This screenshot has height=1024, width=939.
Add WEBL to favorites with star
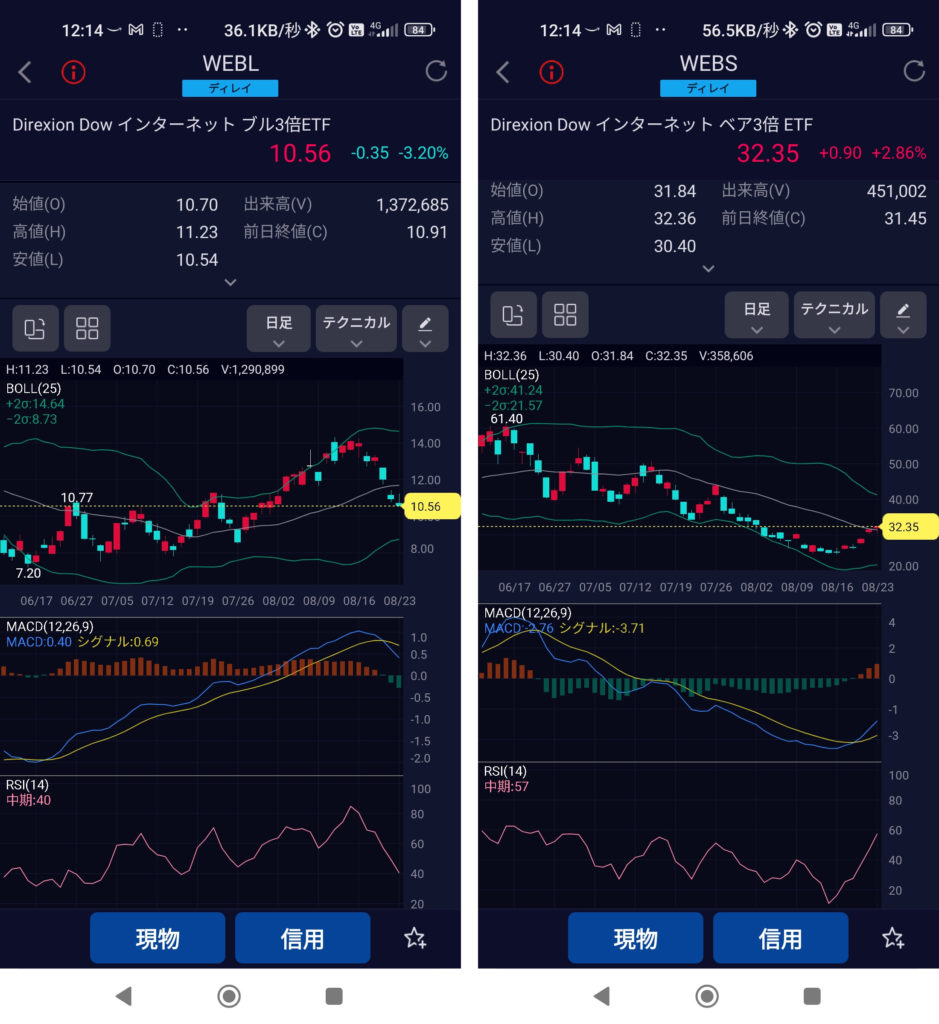tap(415, 938)
